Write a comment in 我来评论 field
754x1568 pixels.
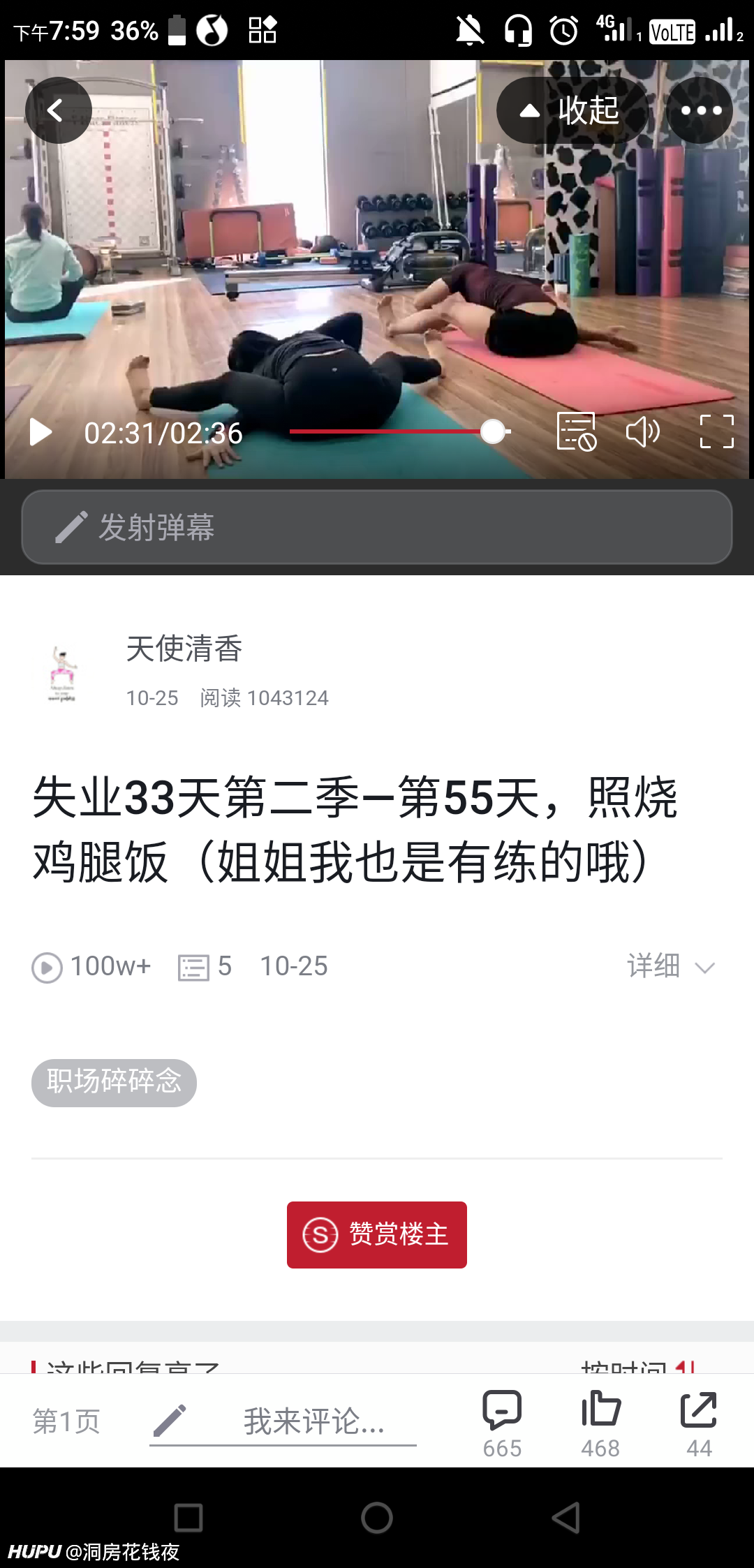(283, 1422)
